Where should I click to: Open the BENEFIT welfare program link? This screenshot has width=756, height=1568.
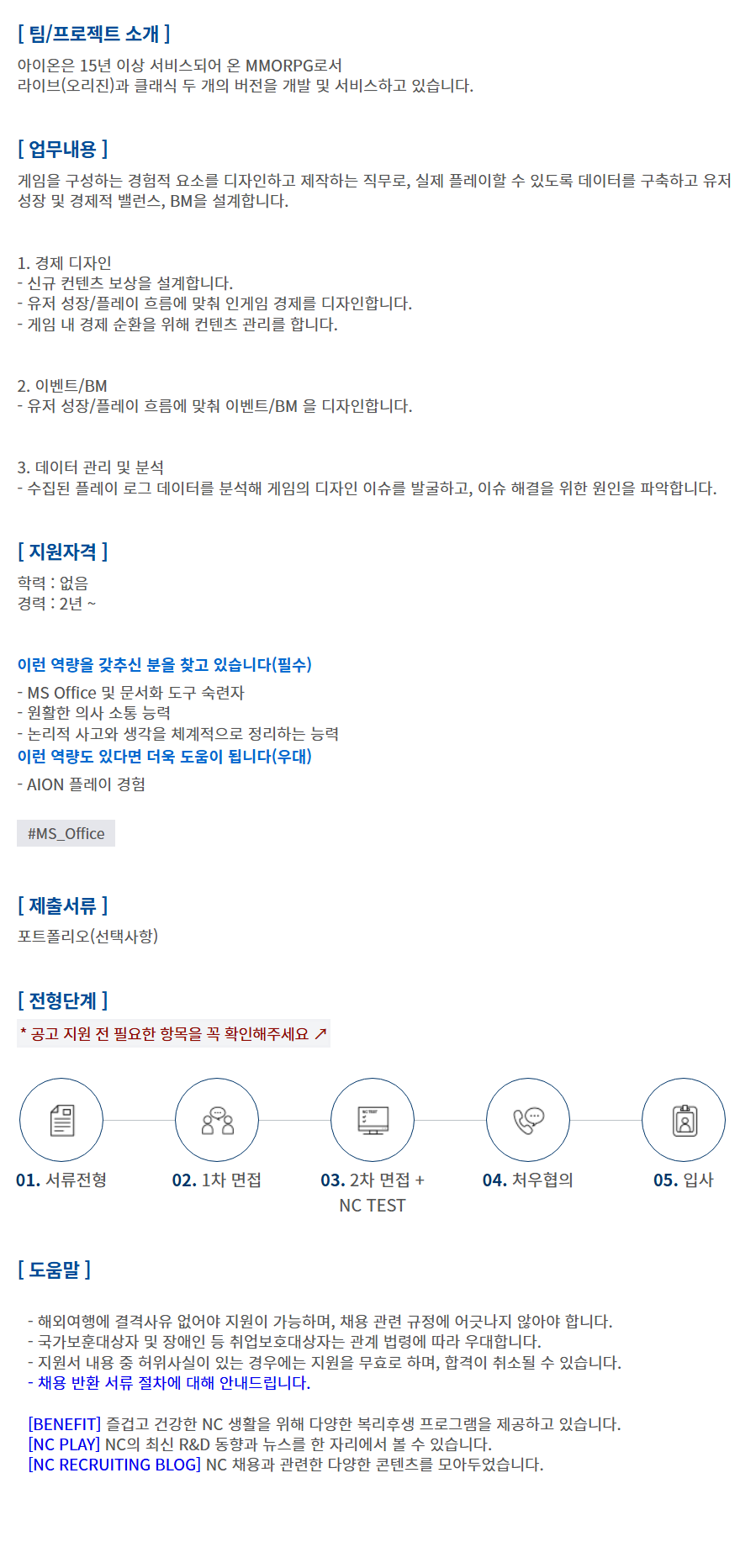coord(65,1424)
